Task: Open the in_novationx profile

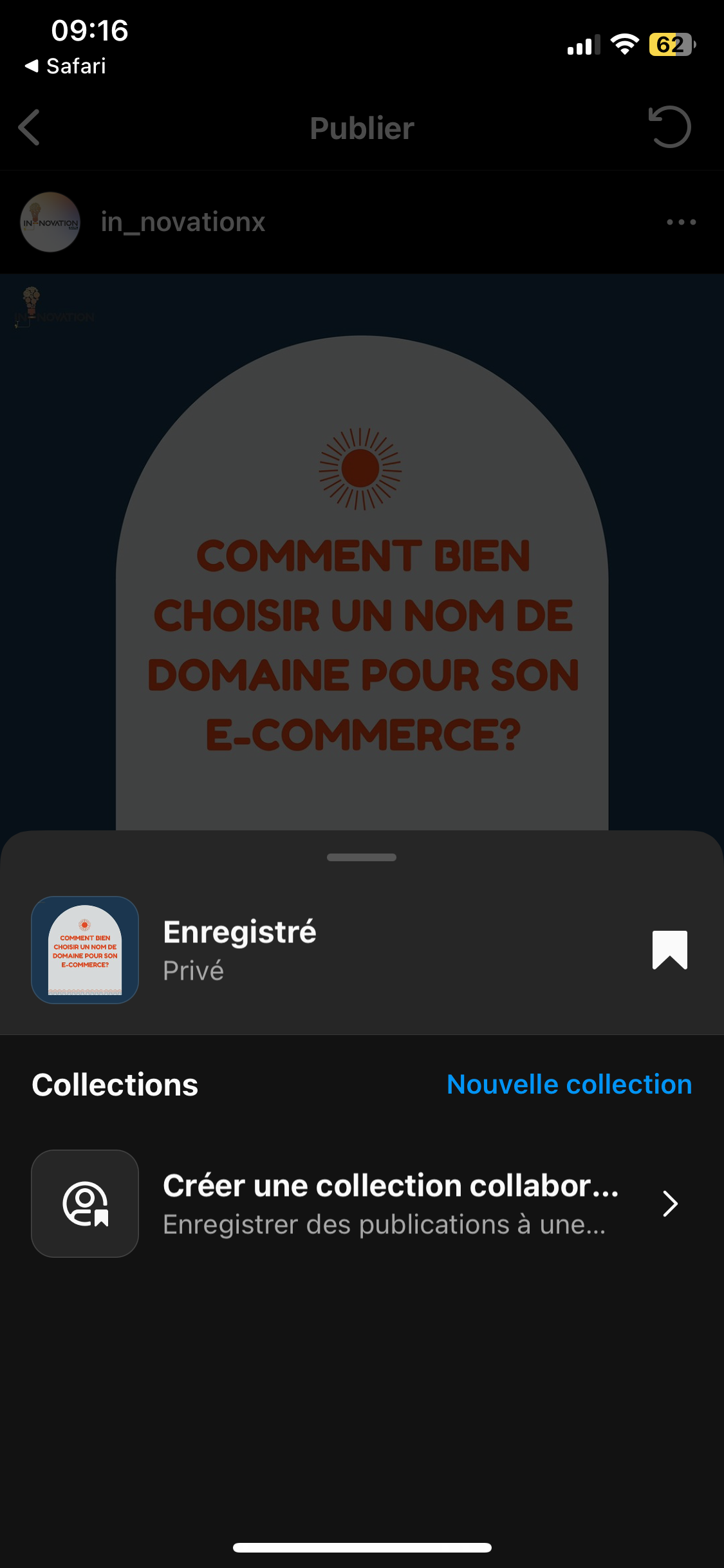Action: (x=183, y=222)
